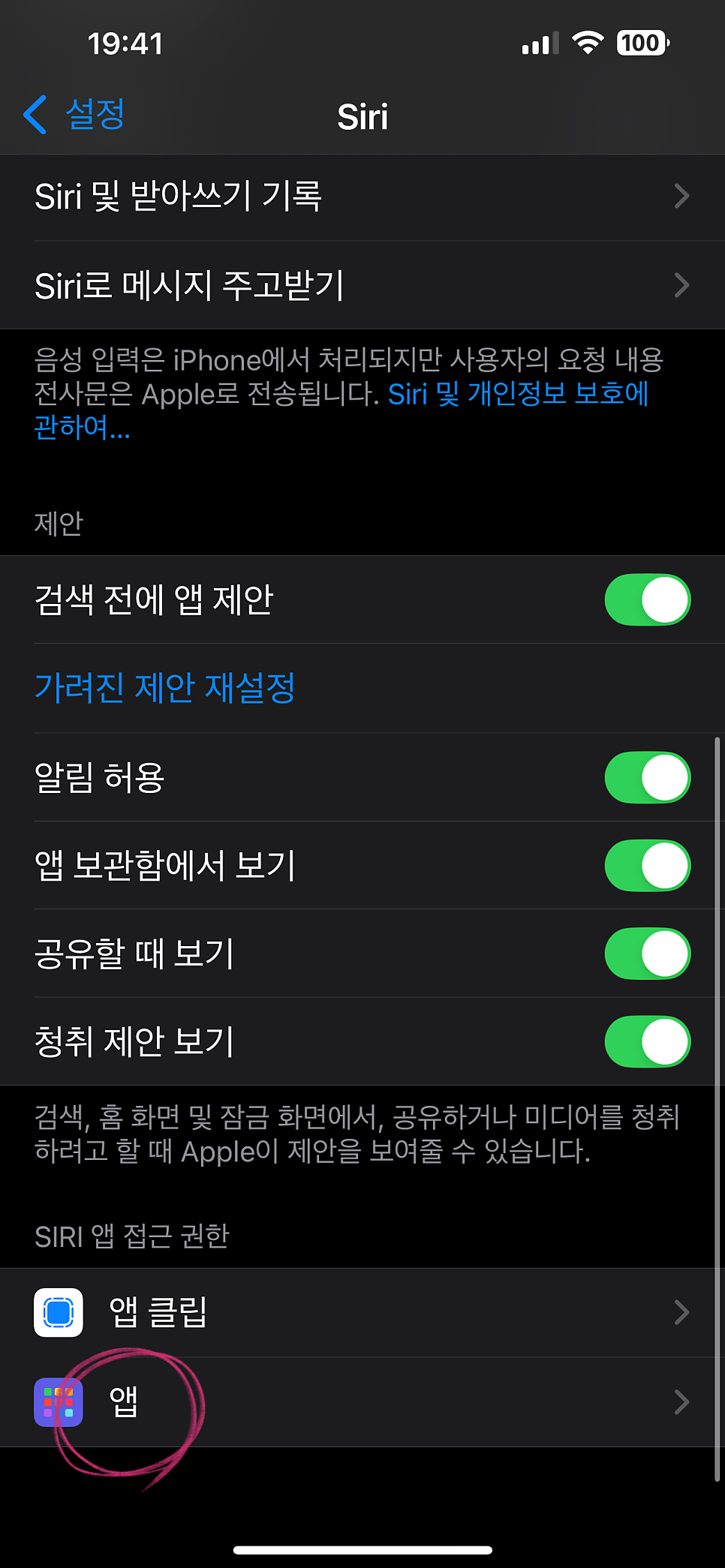This screenshot has width=725, height=1568.
Task: Toggle 검색 전에 앱 제안 switch
Action: point(647,600)
